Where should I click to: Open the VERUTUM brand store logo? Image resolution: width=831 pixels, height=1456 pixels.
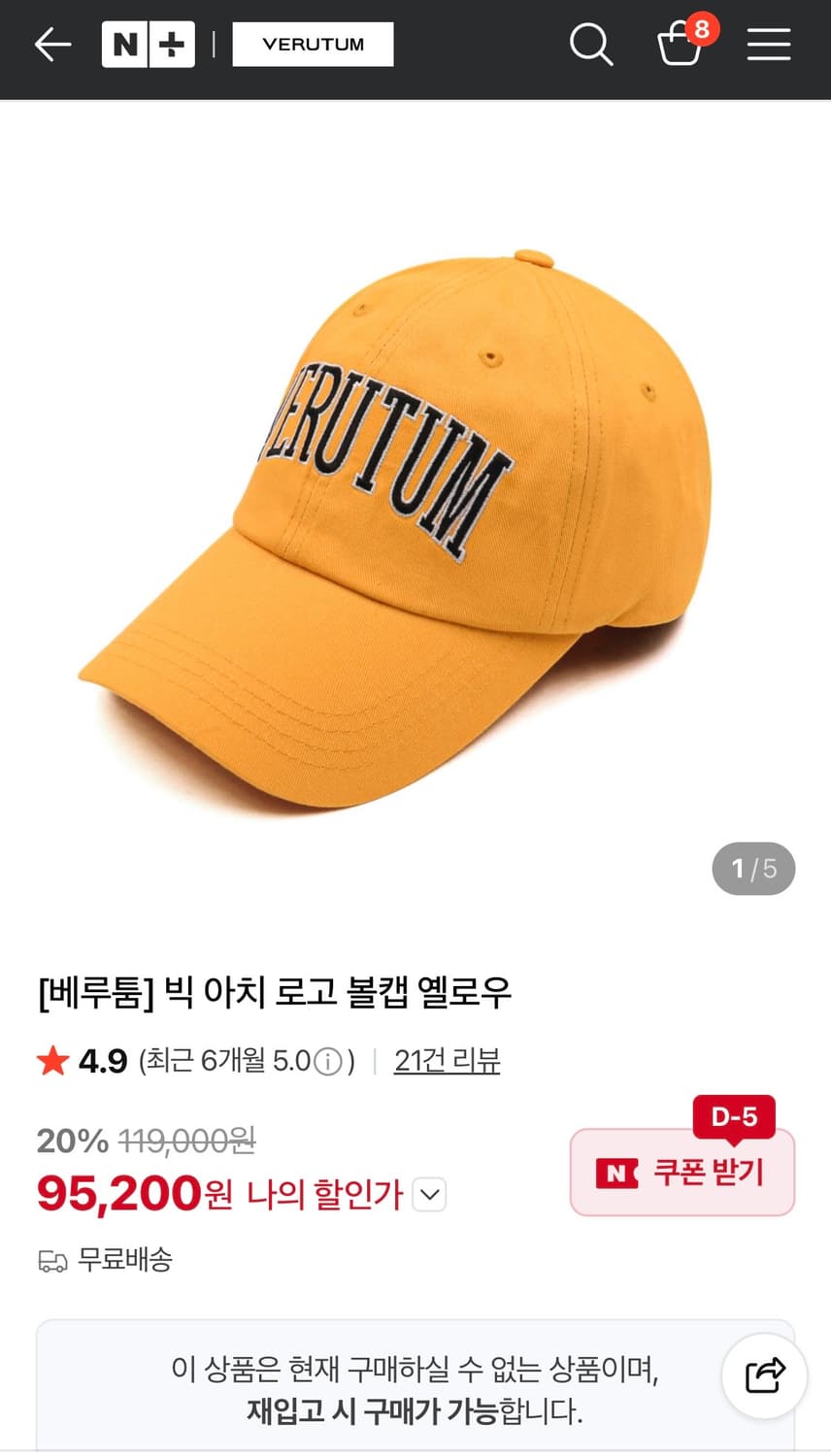[313, 44]
